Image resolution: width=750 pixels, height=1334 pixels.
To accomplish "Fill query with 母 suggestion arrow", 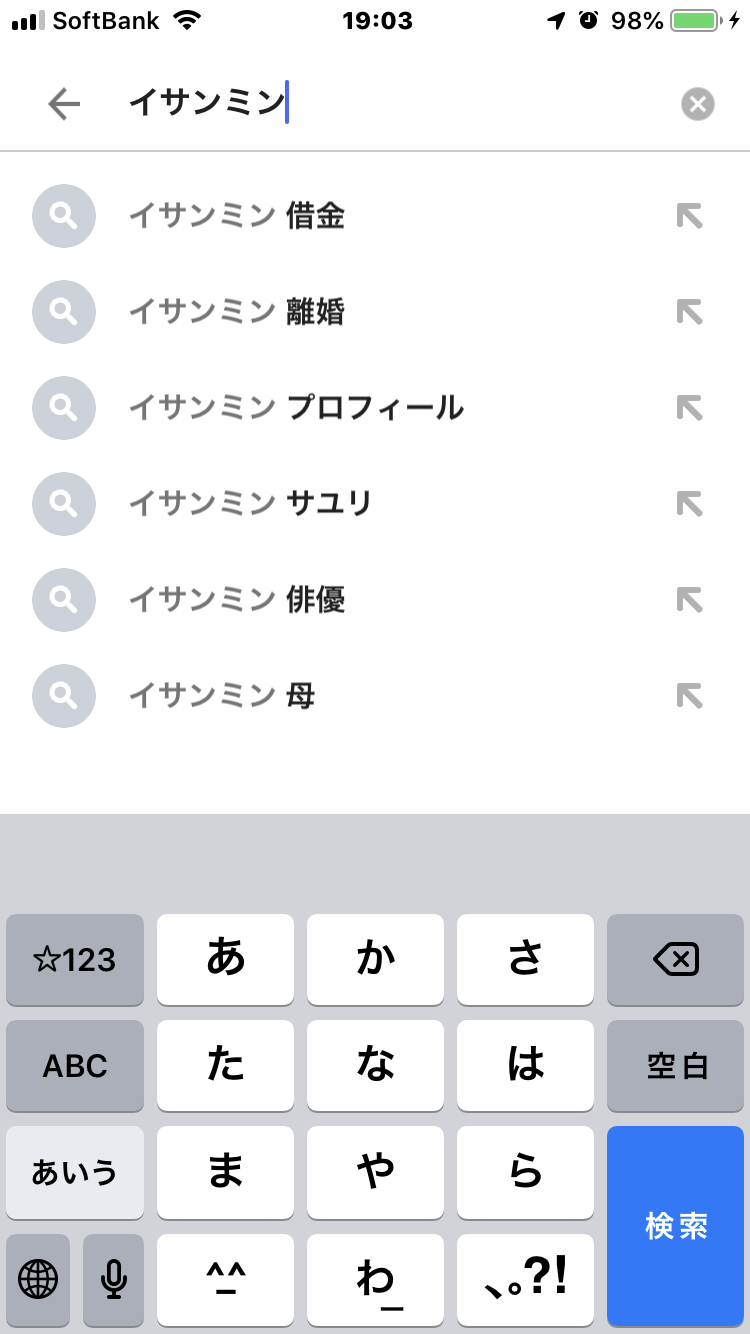I will coord(689,696).
